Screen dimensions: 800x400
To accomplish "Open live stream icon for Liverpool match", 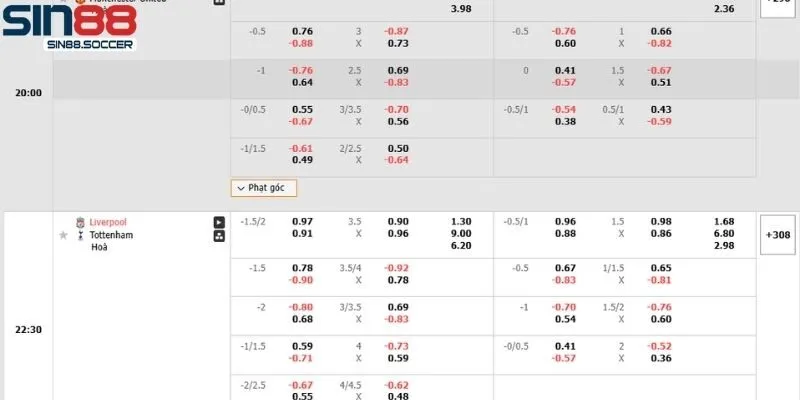I will pos(219,222).
